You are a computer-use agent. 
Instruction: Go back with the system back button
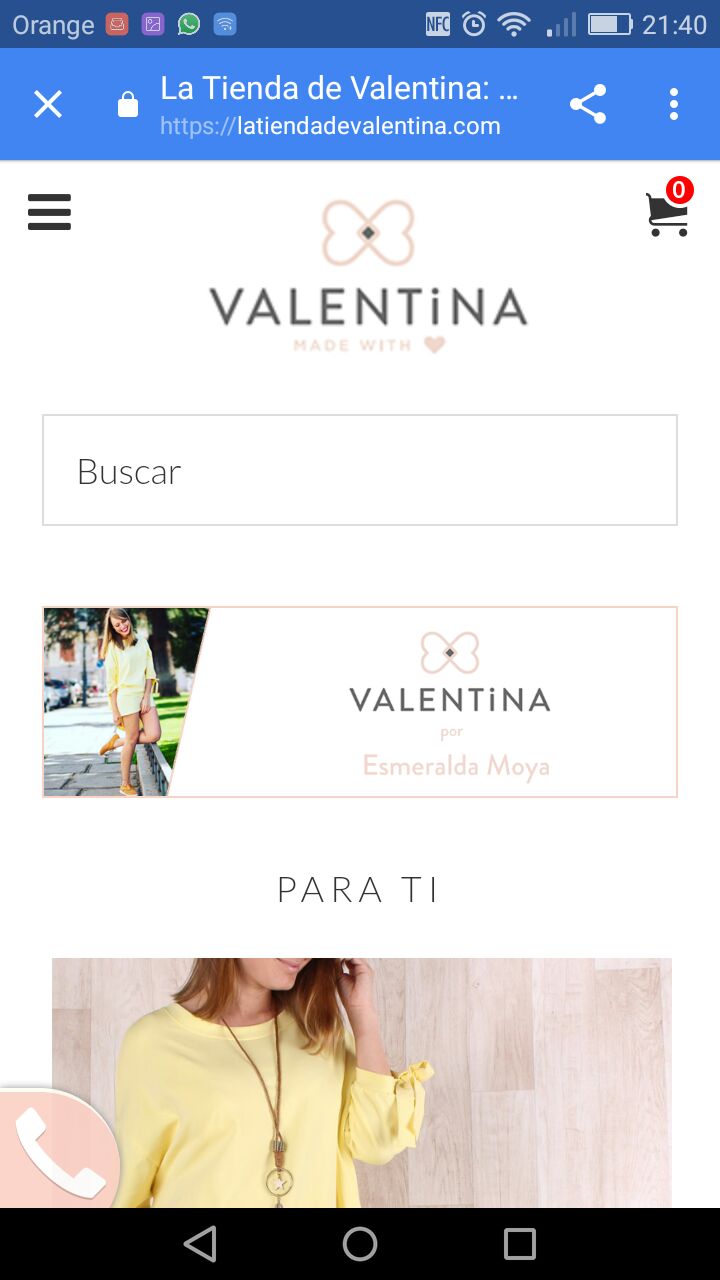(200, 1244)
